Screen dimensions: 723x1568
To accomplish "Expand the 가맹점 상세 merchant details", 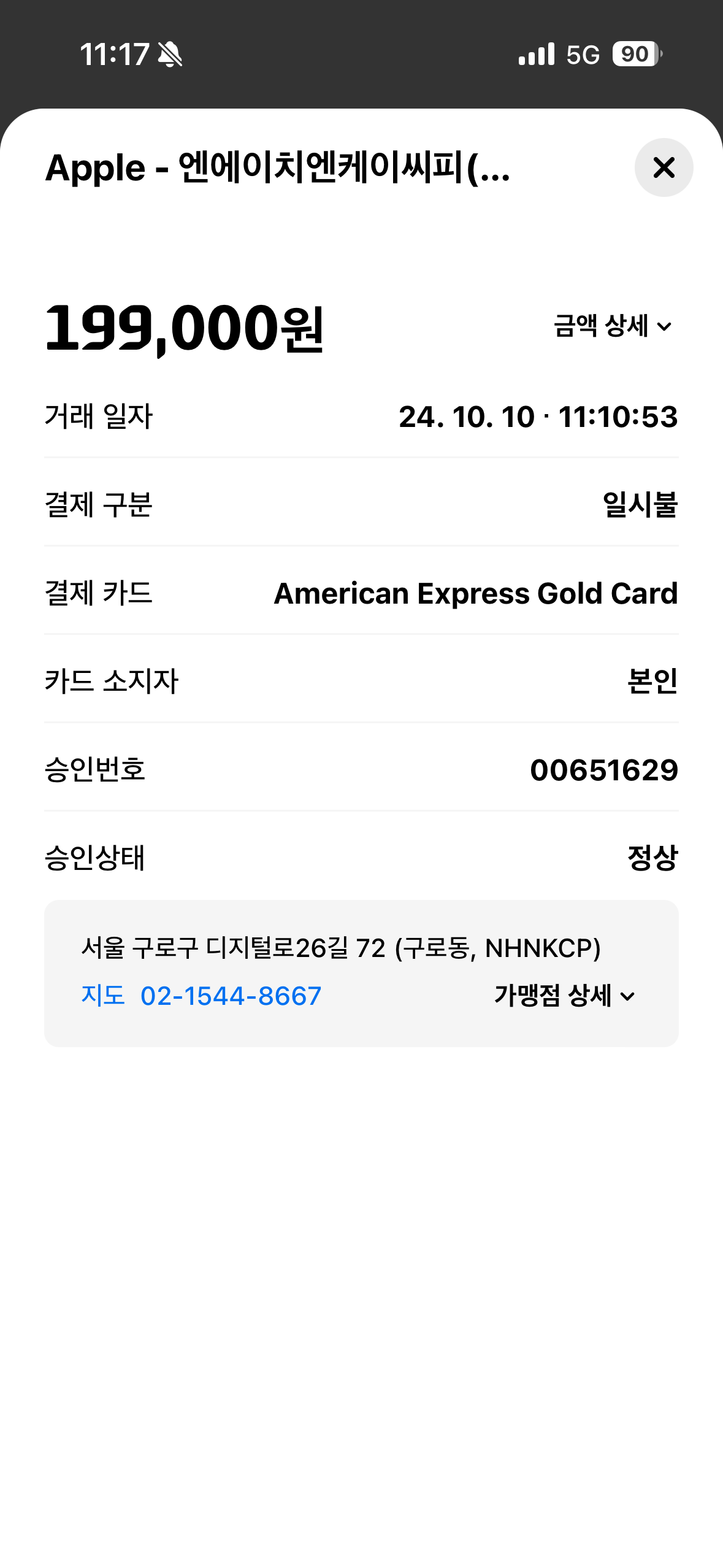I will point(564,995).
